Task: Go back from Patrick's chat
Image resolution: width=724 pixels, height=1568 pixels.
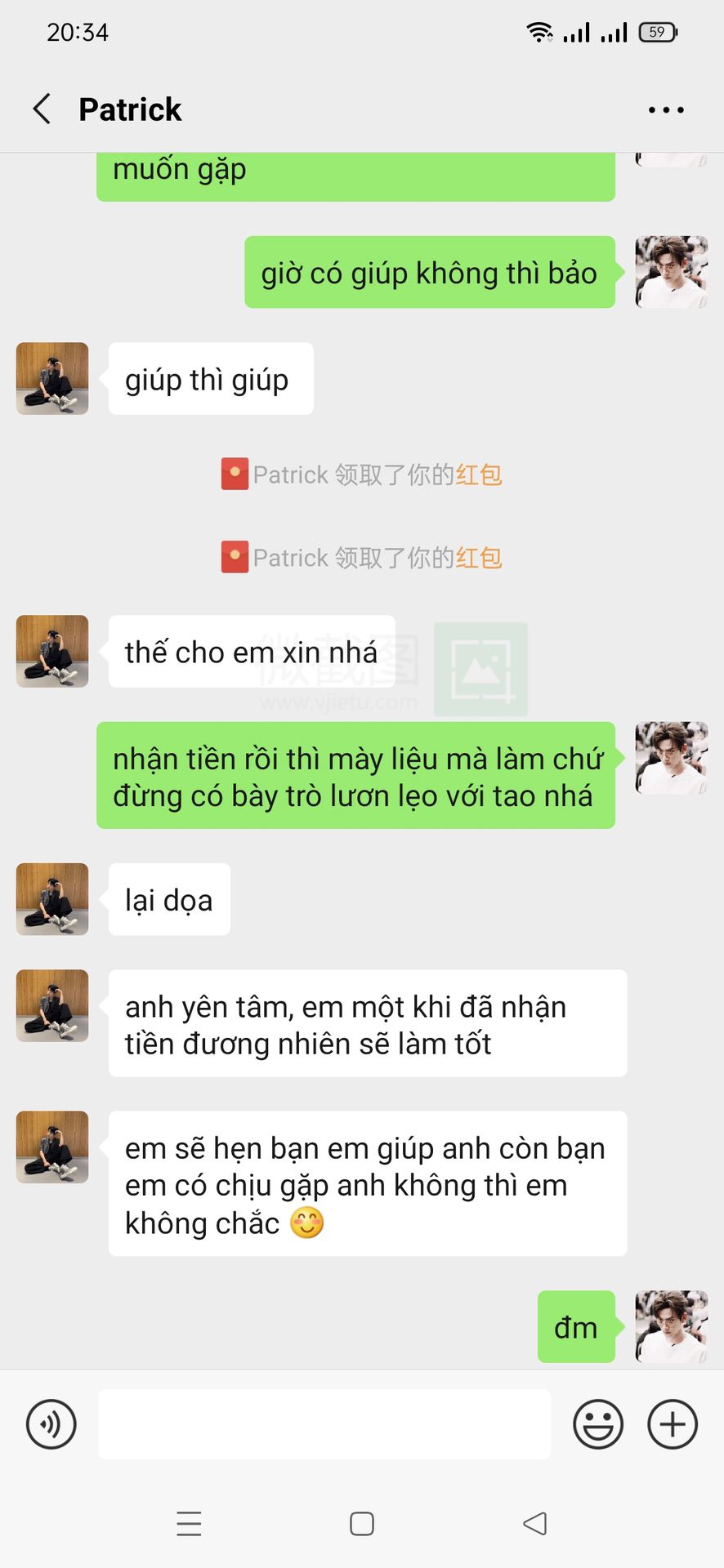Action: point(42,109)
